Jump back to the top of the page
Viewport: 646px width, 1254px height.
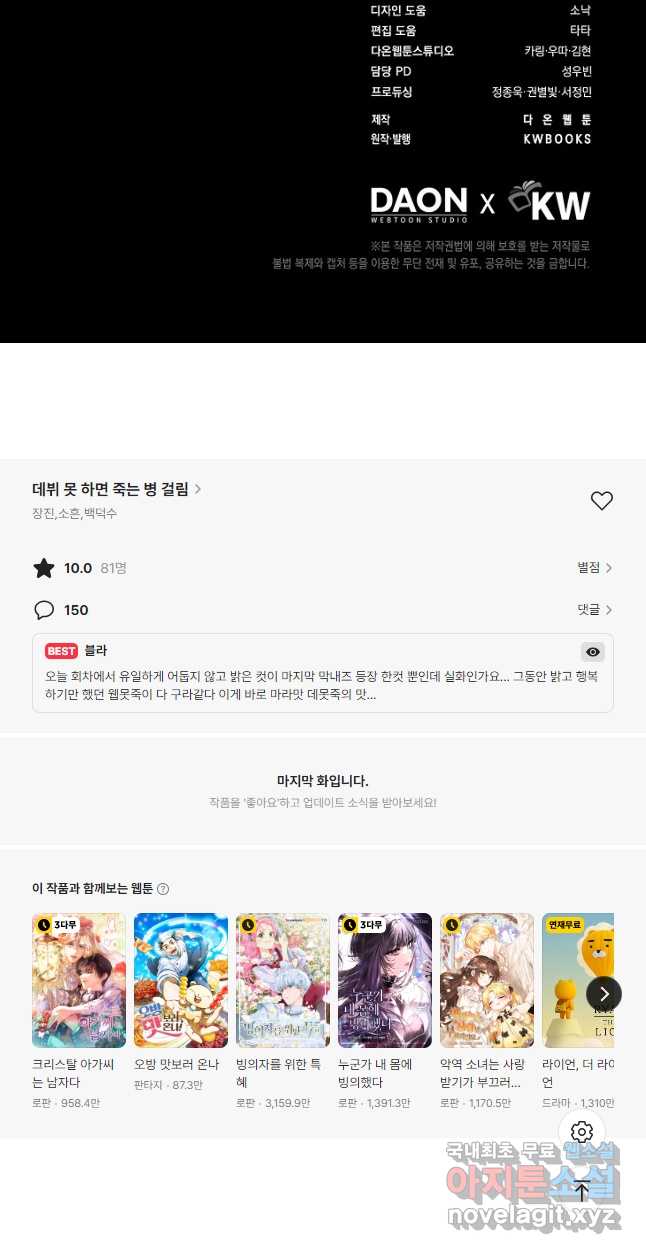(582, 1191)
